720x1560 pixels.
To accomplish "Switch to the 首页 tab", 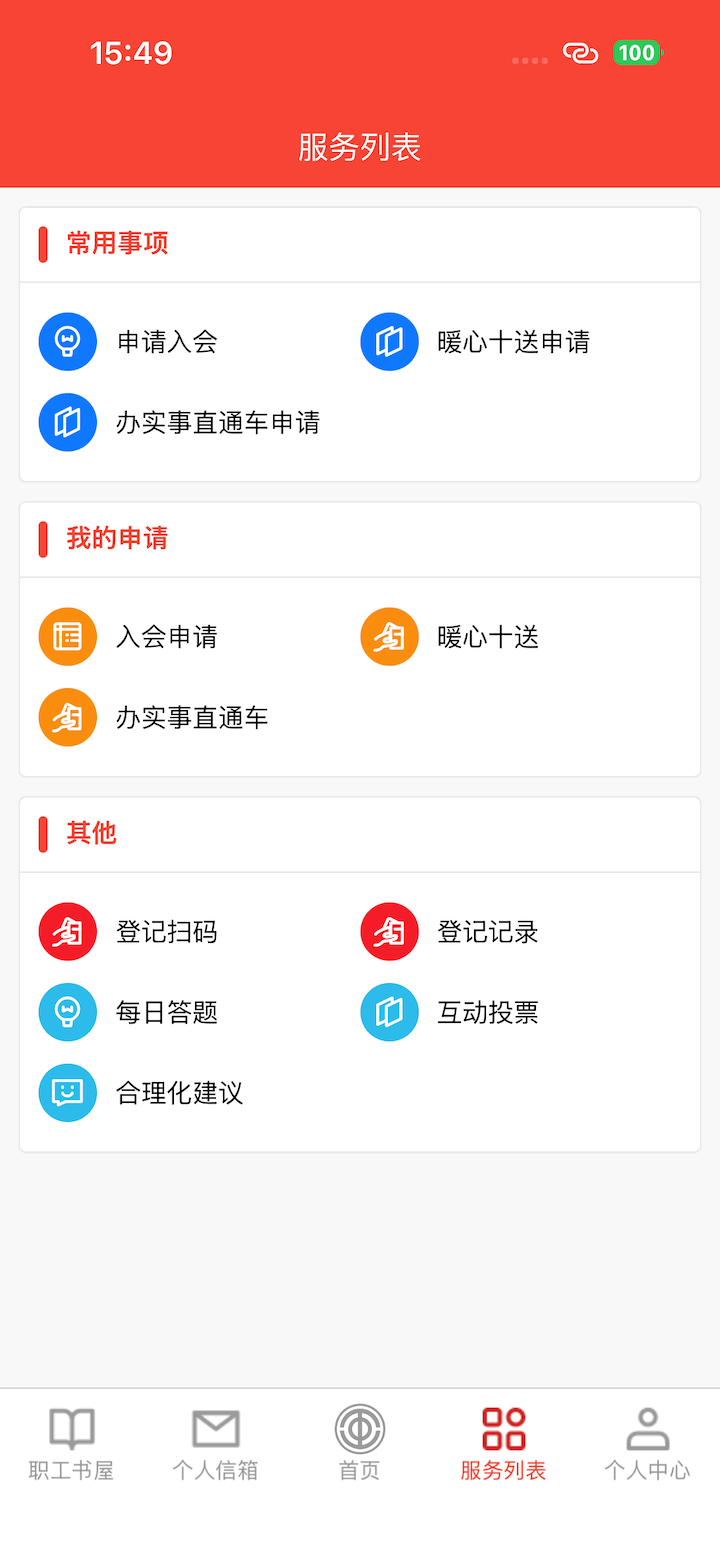I will (x=360, y=1444).
